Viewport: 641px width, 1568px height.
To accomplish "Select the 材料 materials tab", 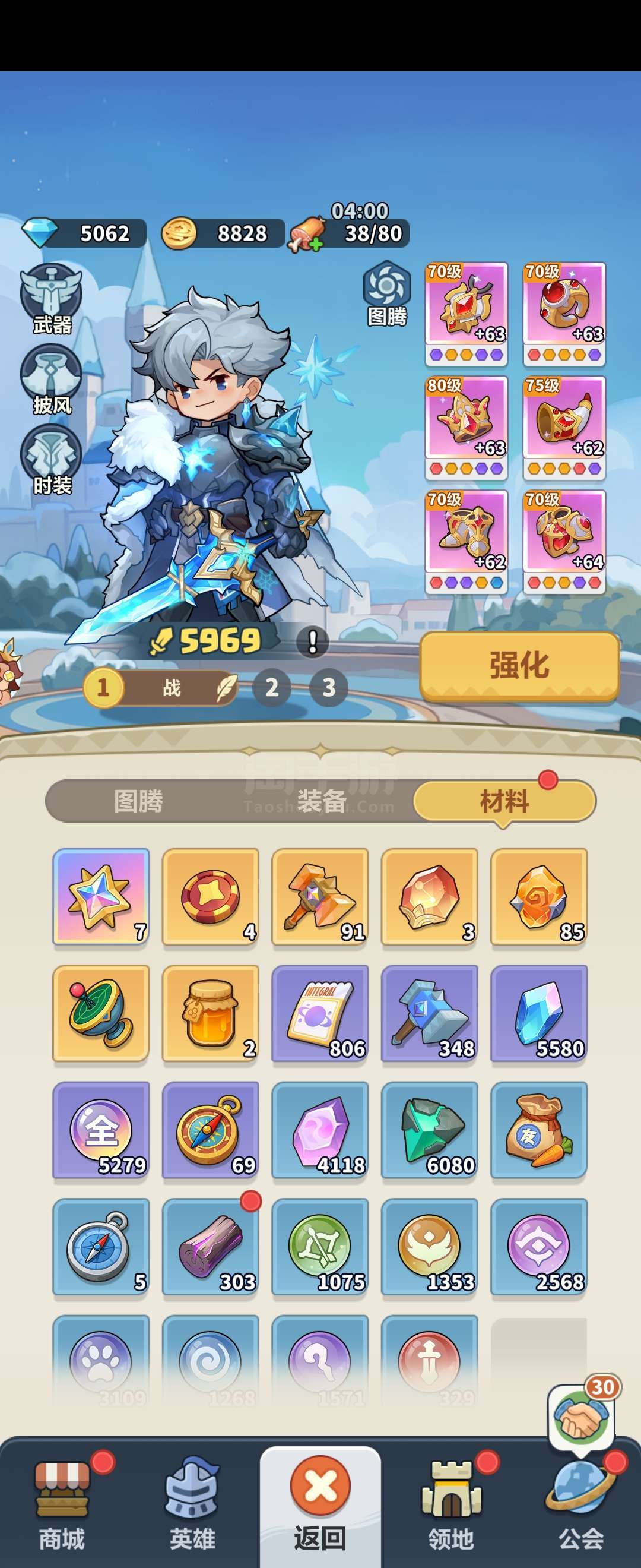I will click(504, 801).
